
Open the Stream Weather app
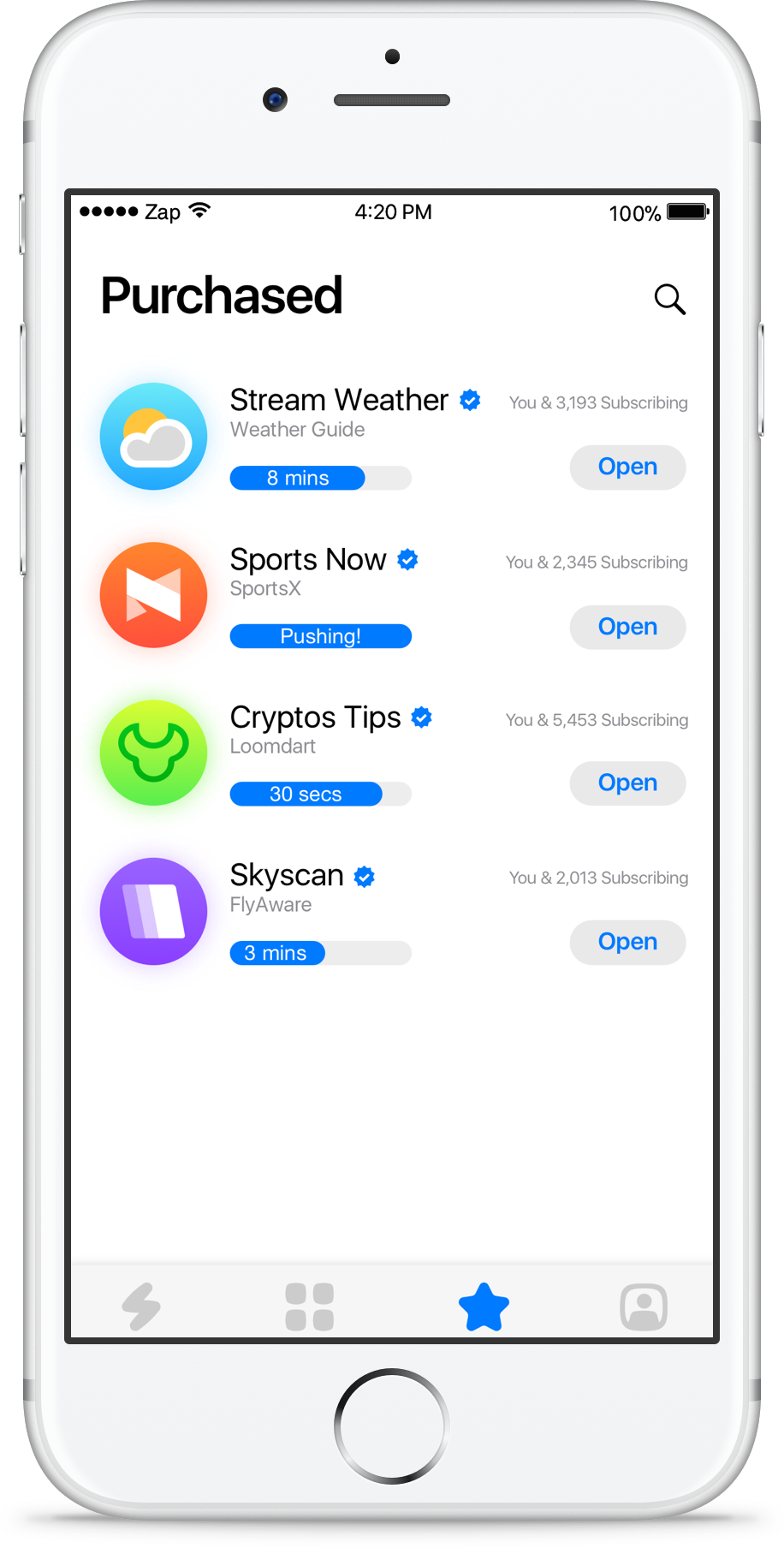627,467
